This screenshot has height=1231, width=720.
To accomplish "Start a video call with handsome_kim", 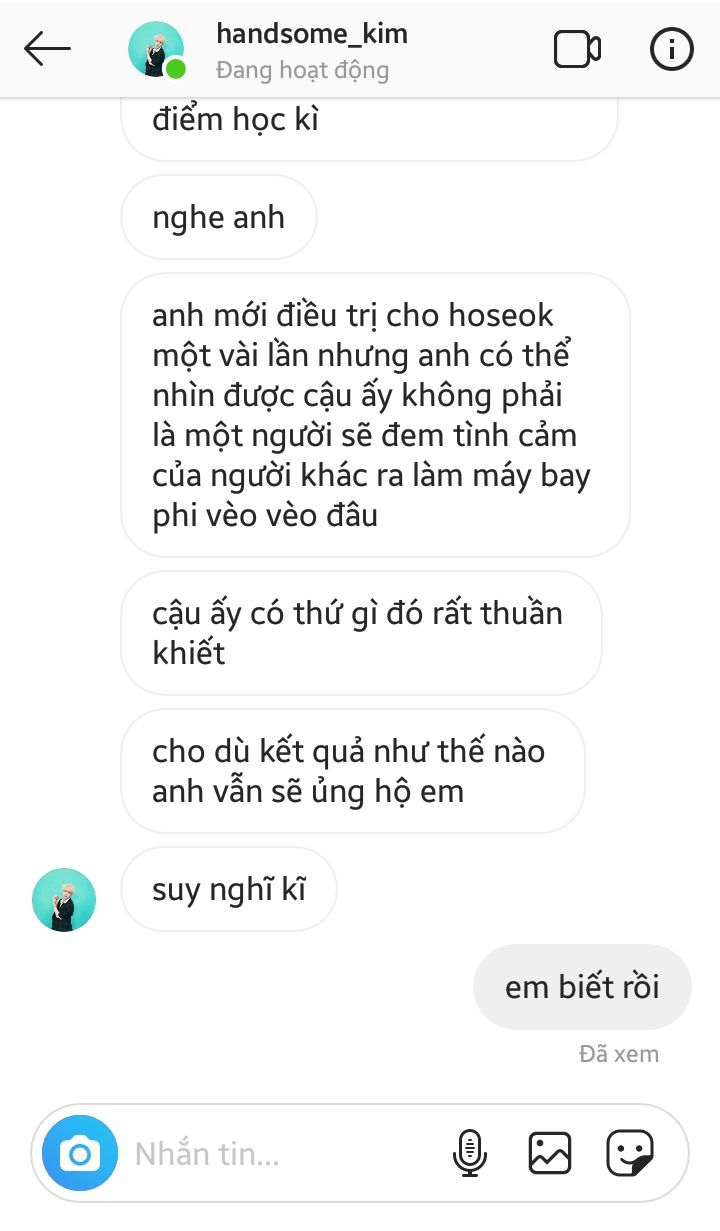I will click(x=577, y=49).
